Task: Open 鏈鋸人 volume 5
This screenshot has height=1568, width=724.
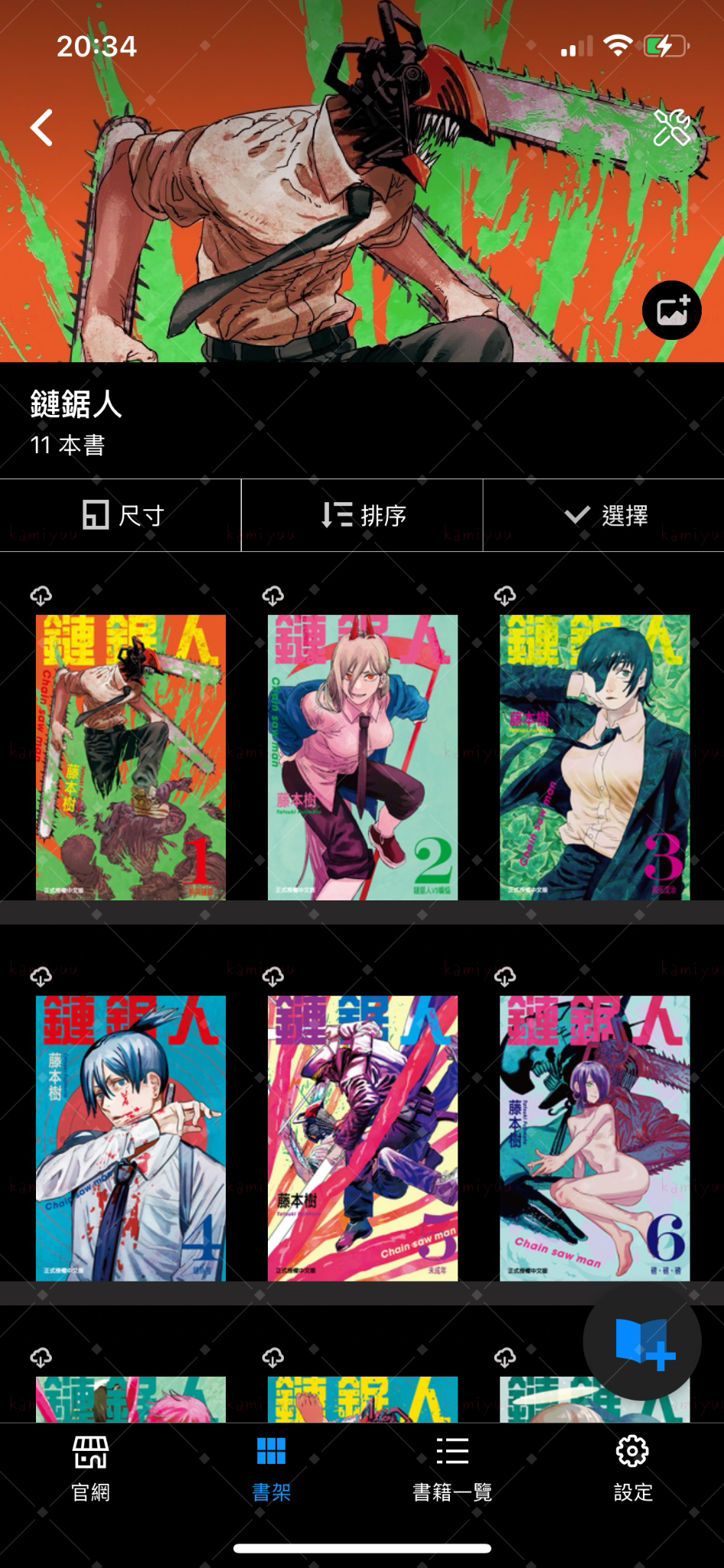Action: click(363, 1138)
